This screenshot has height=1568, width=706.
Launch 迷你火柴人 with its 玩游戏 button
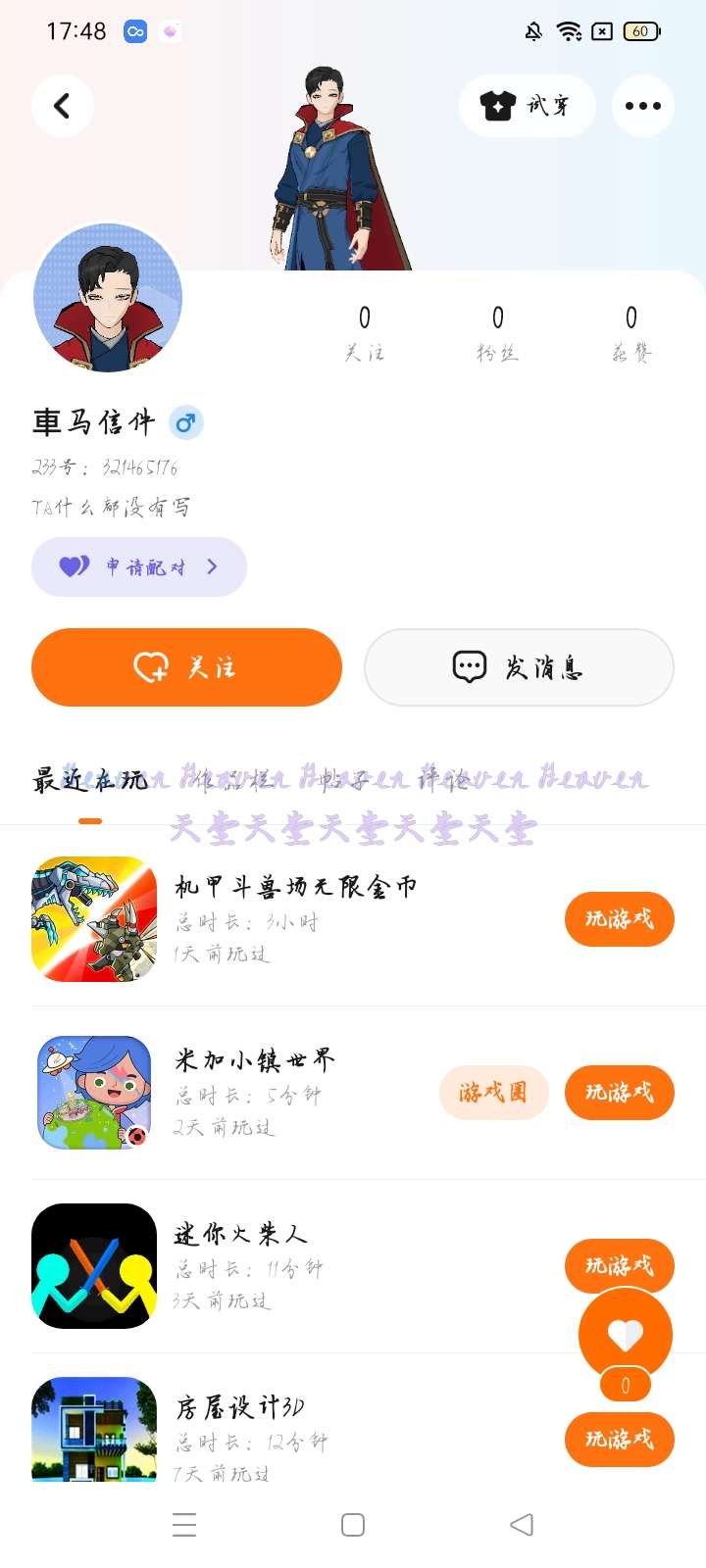point(619,1264)
